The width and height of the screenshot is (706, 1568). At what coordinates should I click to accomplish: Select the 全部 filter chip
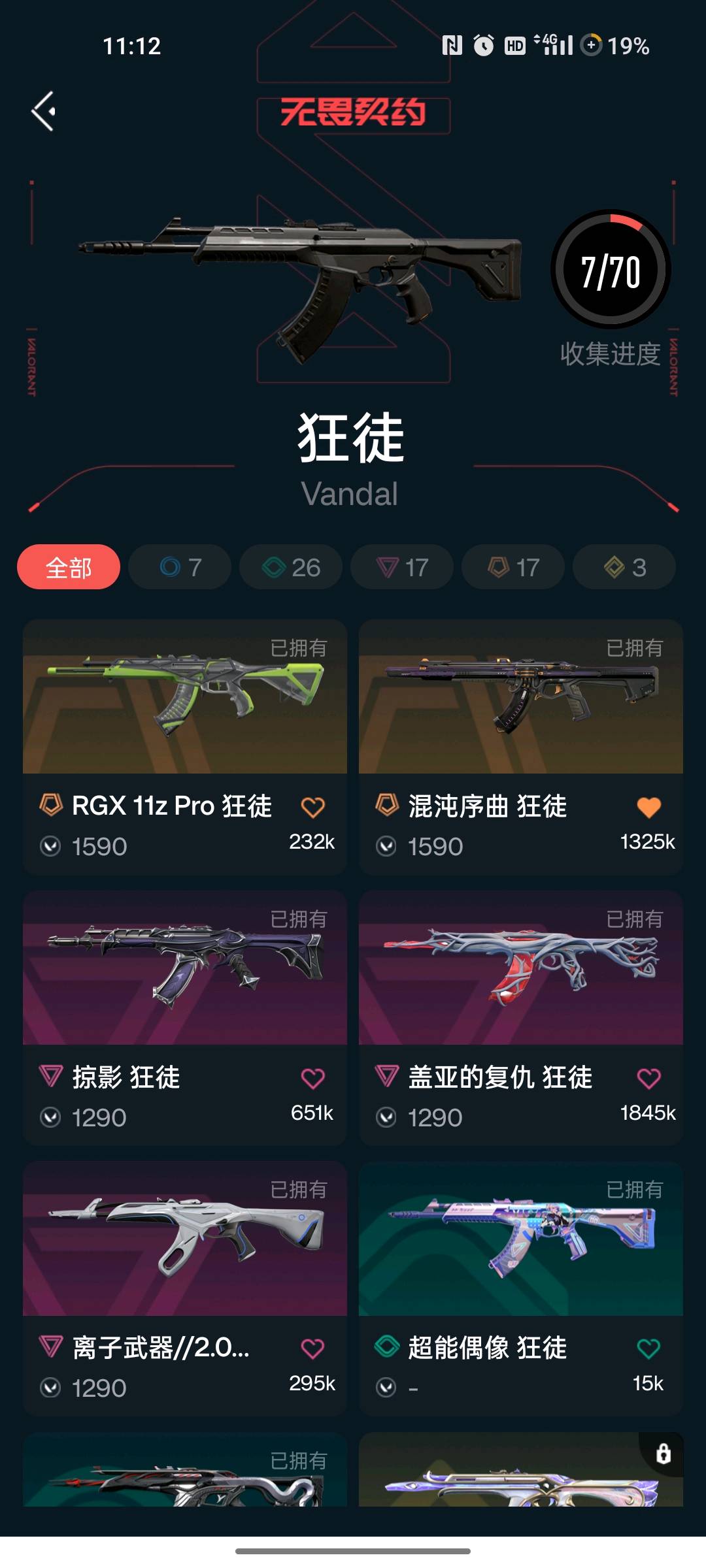[x=69, y=567]
